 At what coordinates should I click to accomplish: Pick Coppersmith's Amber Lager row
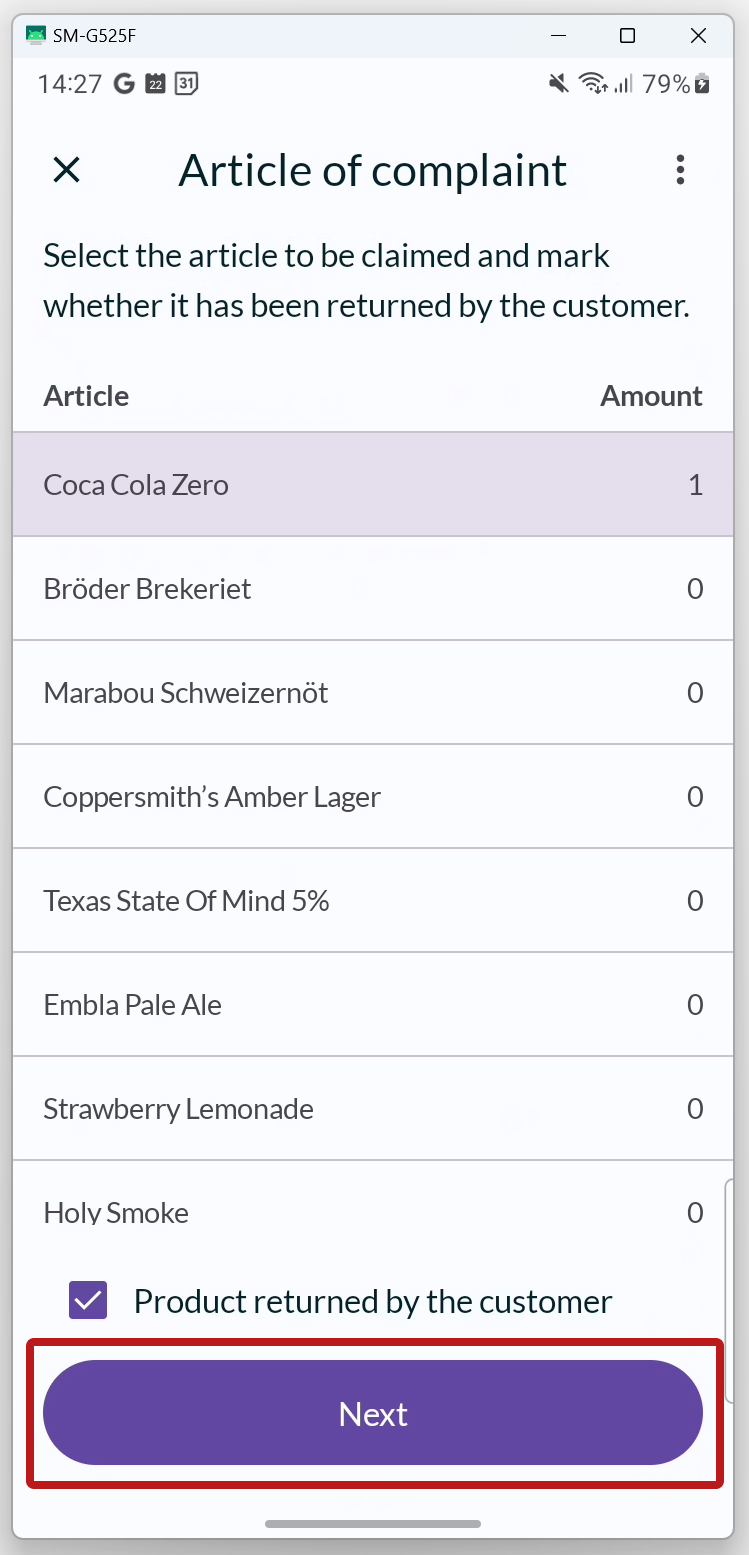point(373,797)
